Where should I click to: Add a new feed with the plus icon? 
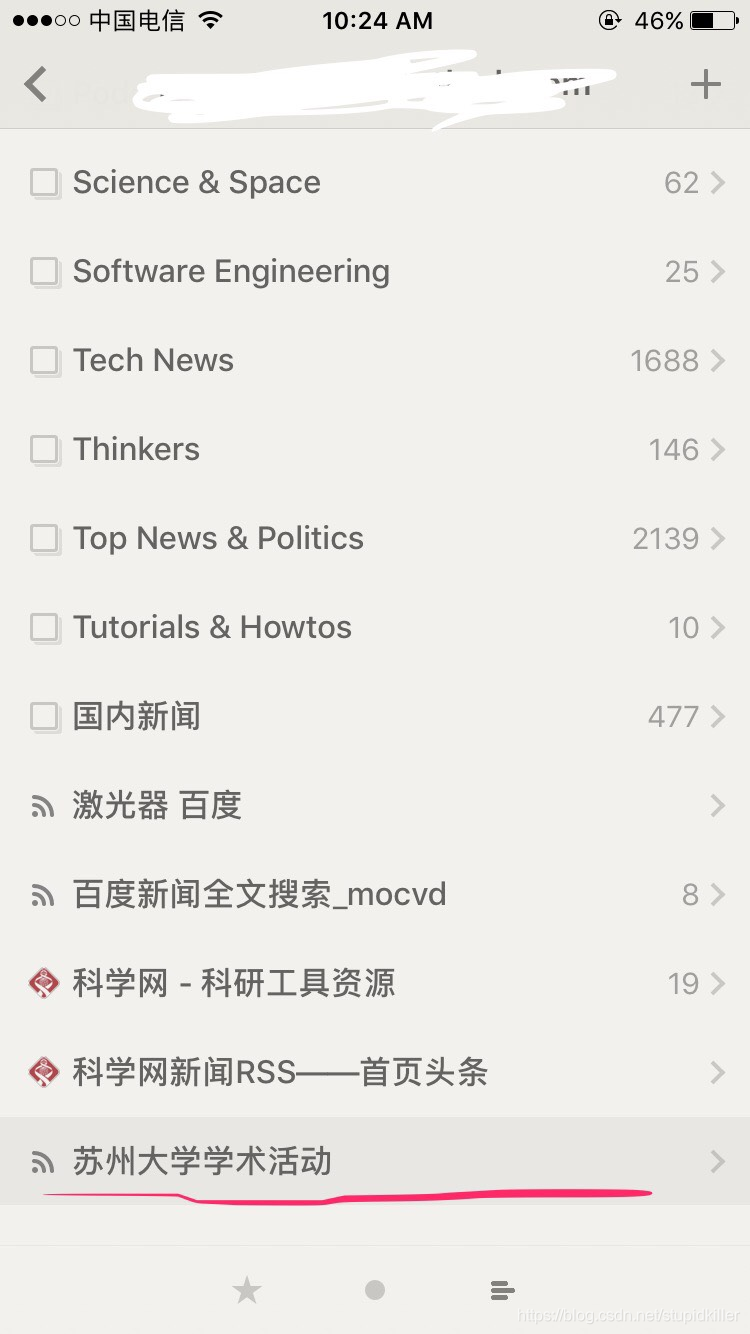point(705,84)
